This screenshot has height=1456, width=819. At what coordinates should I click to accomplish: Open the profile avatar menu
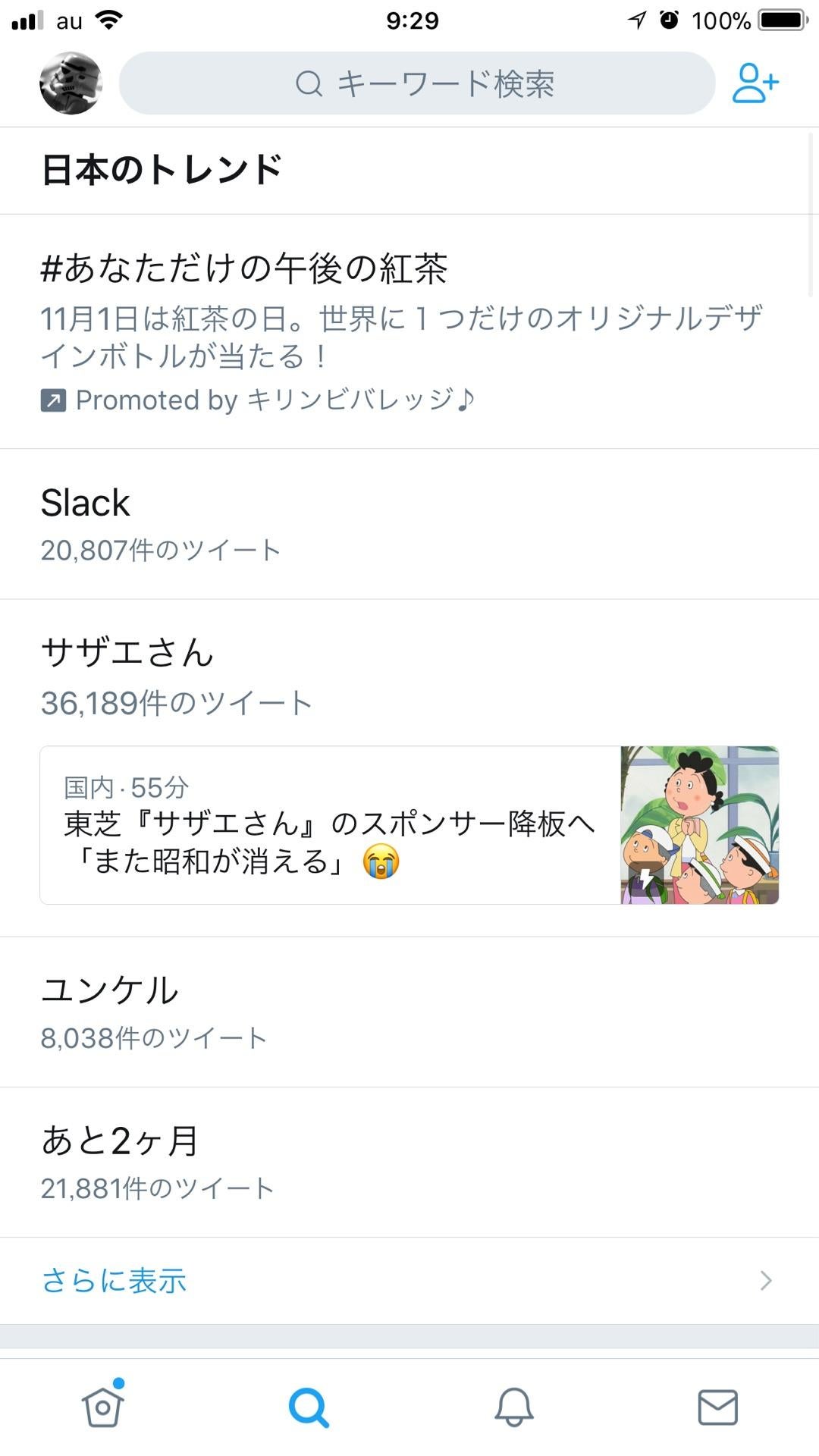tap(71, 83)
